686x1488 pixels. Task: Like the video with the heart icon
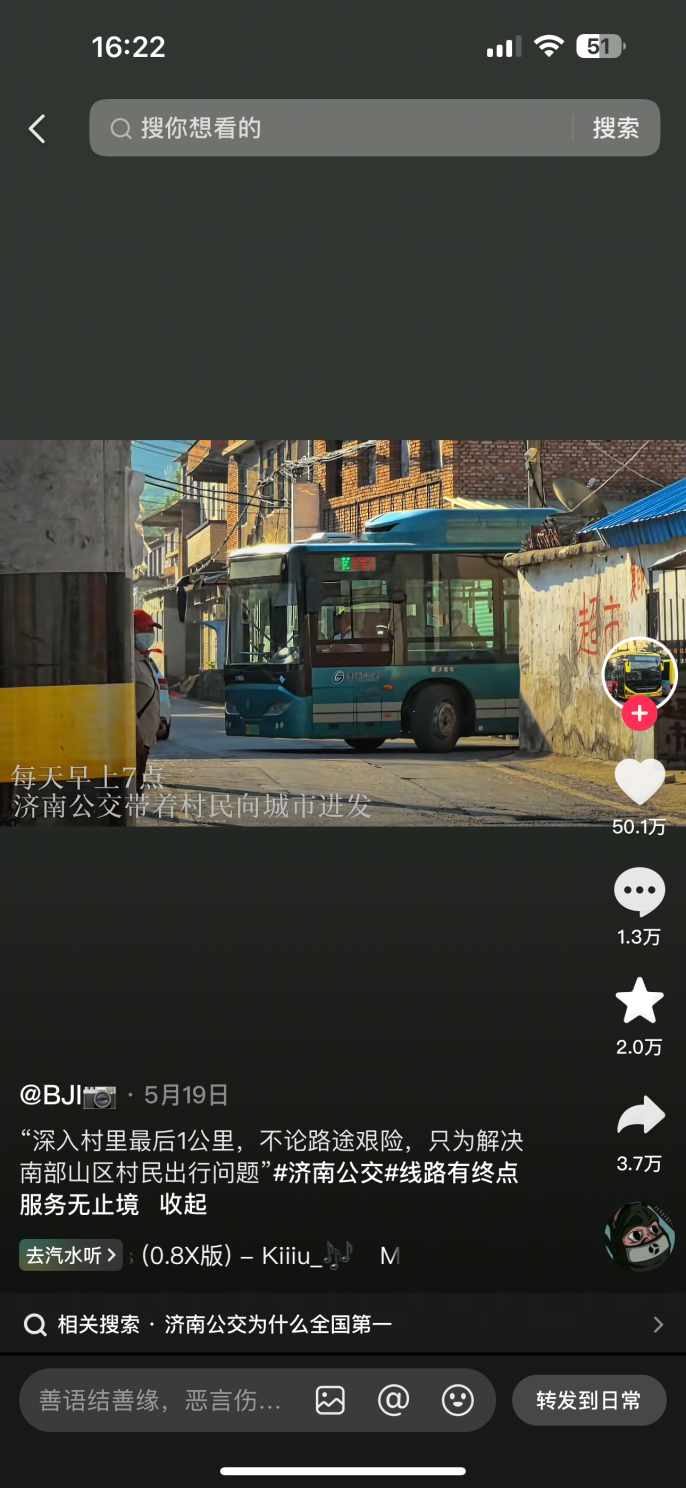point(640,782)
